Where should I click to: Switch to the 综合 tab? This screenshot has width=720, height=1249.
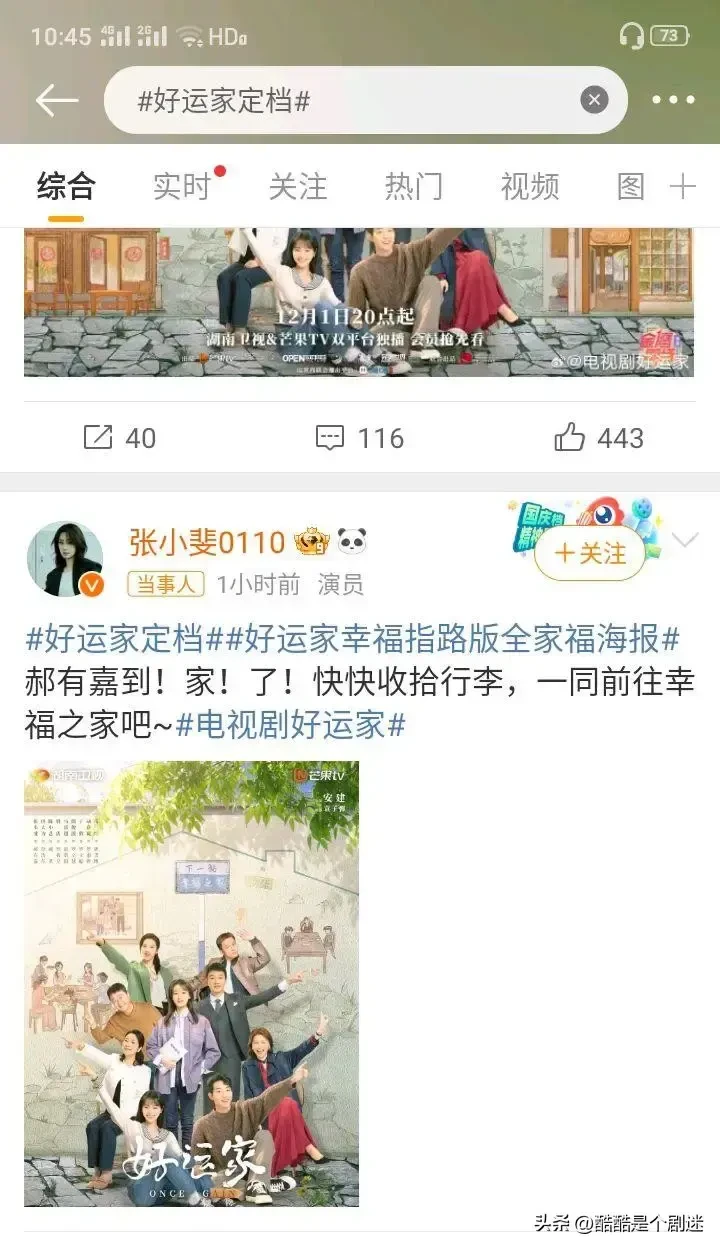tap(66, 186)
